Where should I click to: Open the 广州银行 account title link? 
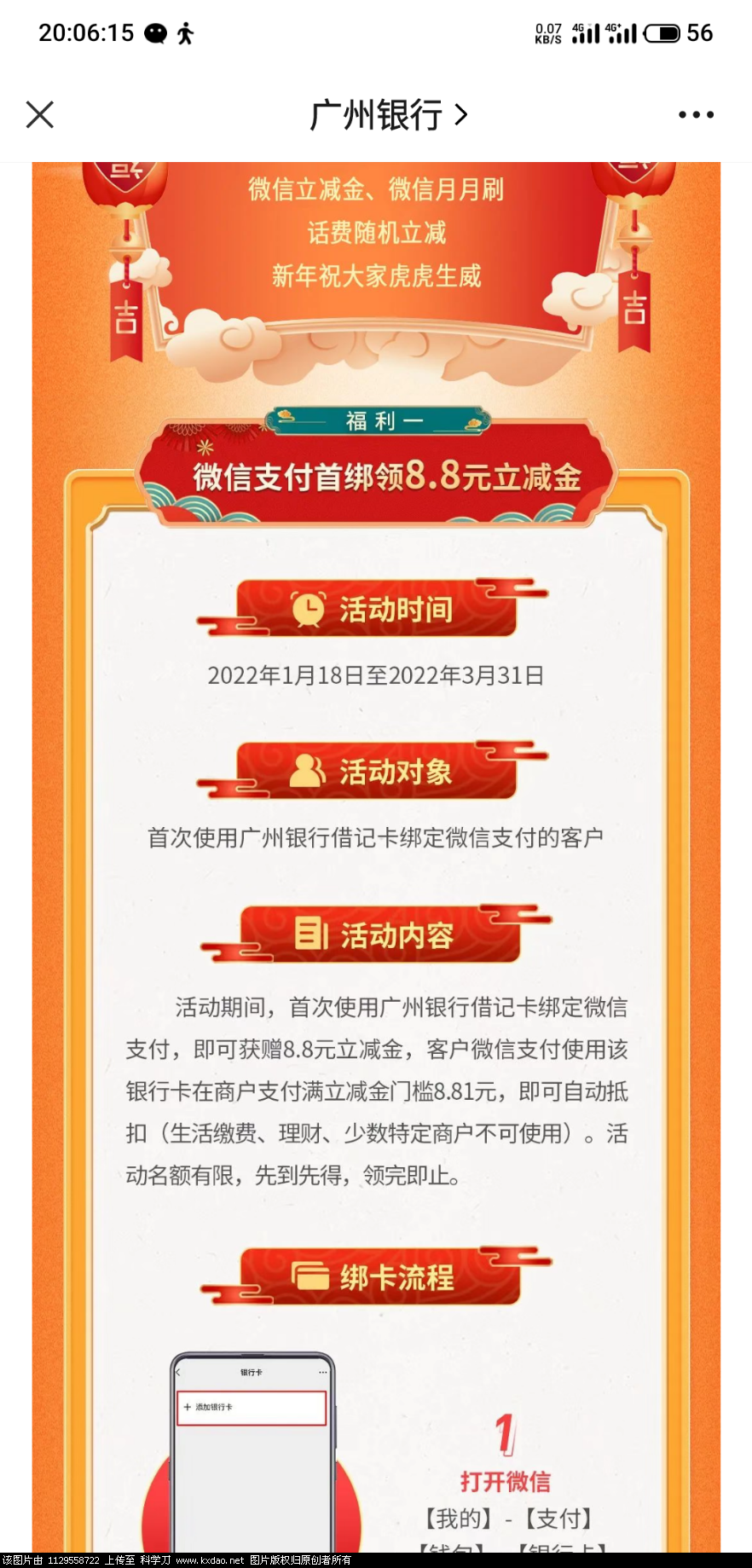[389, 114]
